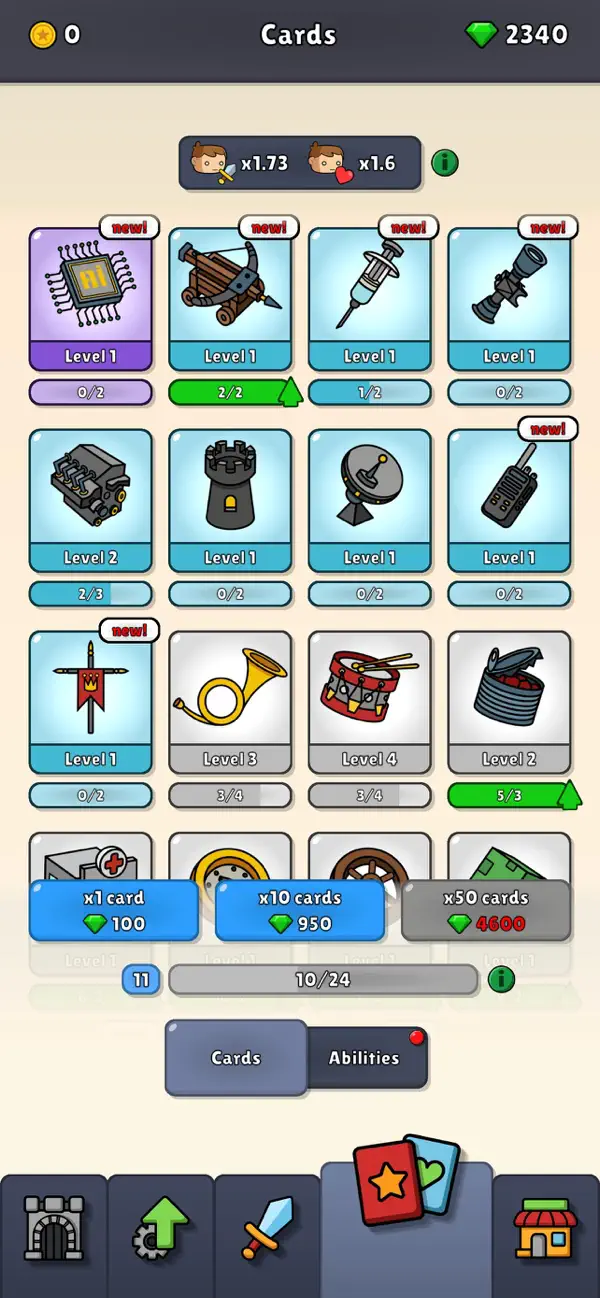Open the engine card at Level 2

[91, 501]
